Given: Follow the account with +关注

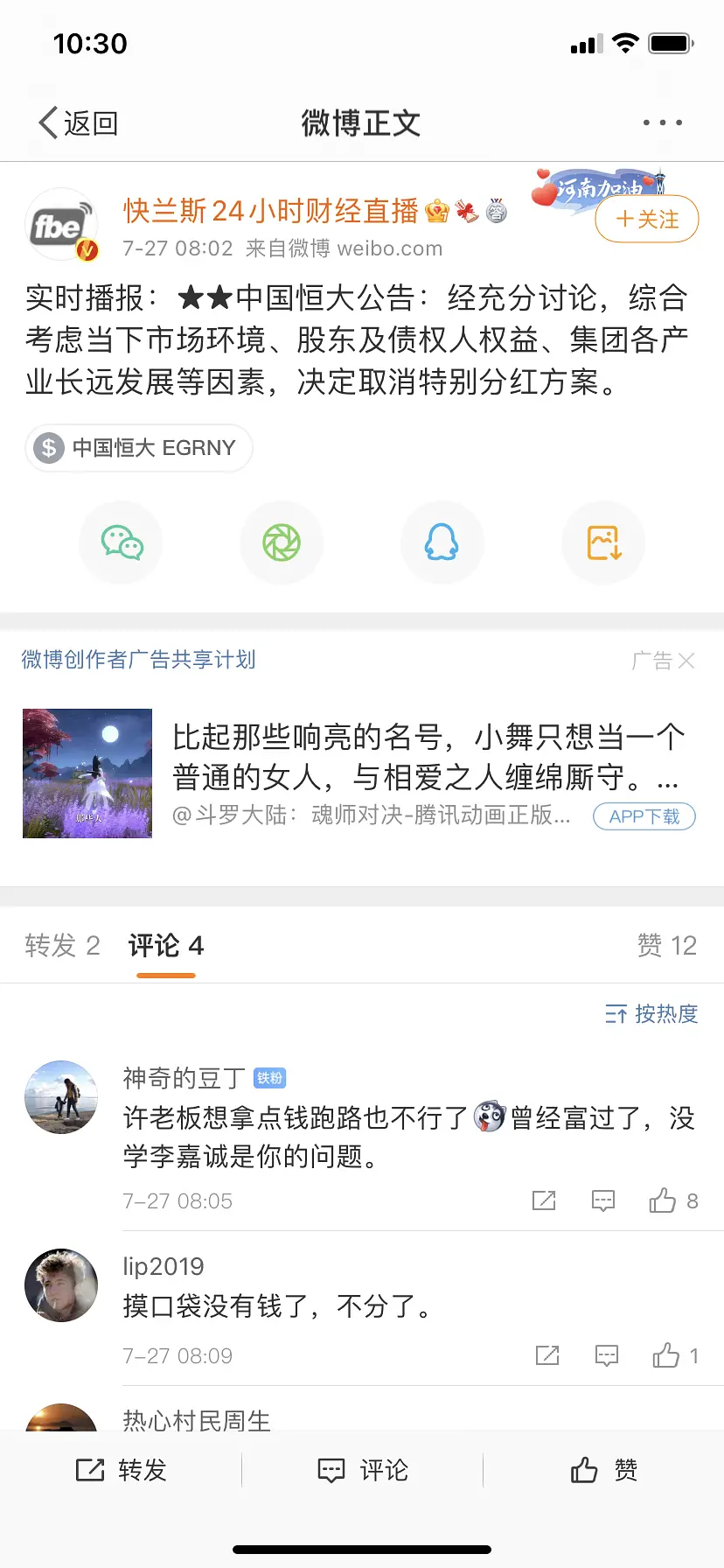Looking at the screenshot, I should tap(647, 220).
